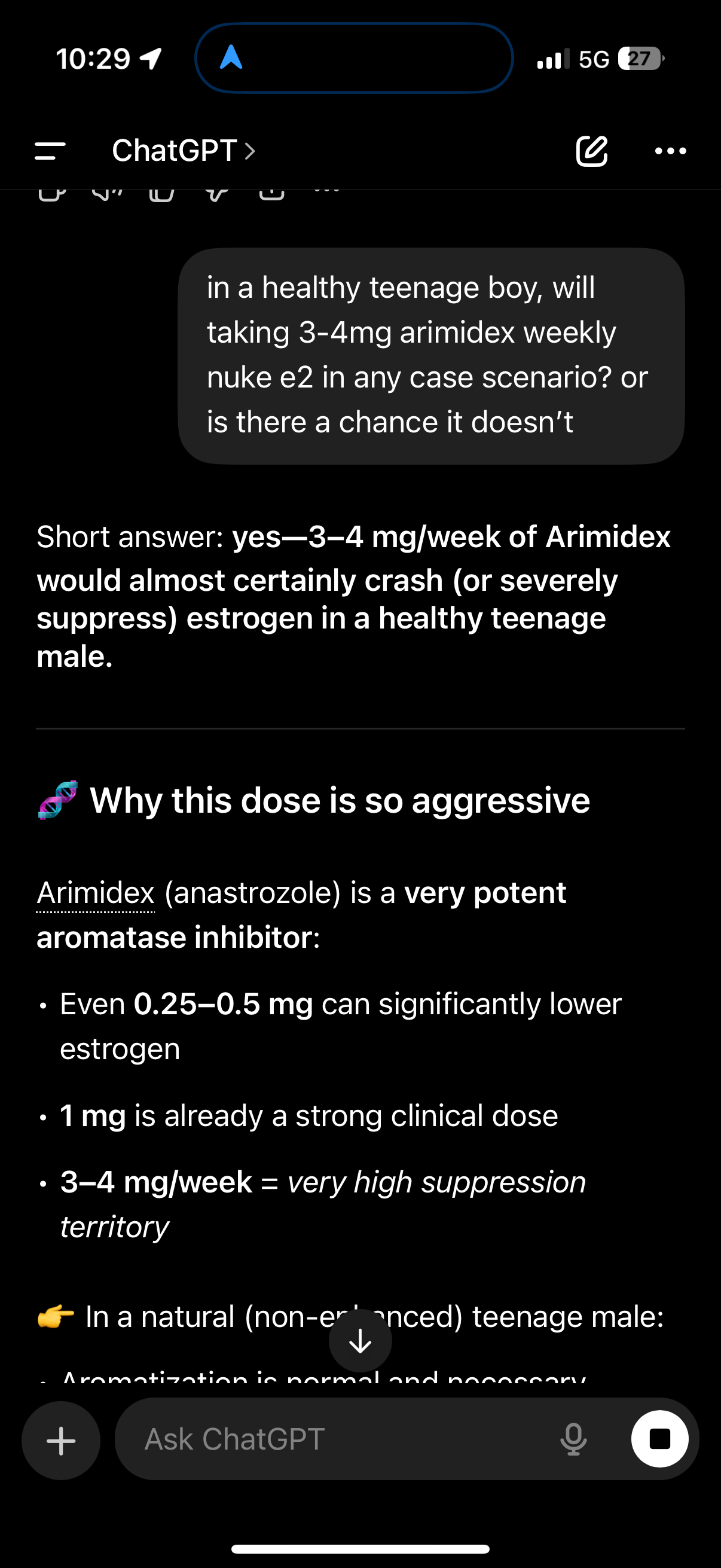Start a new chat

tap(591, 151)
